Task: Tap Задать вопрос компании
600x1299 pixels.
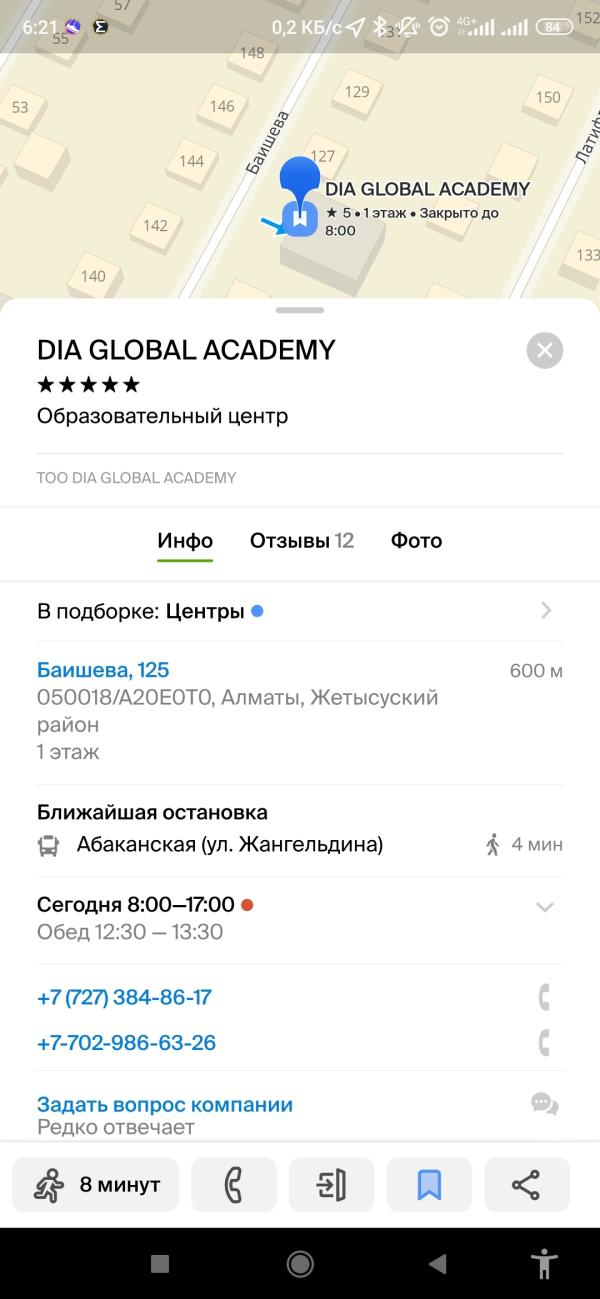Action: (165, 1105)
